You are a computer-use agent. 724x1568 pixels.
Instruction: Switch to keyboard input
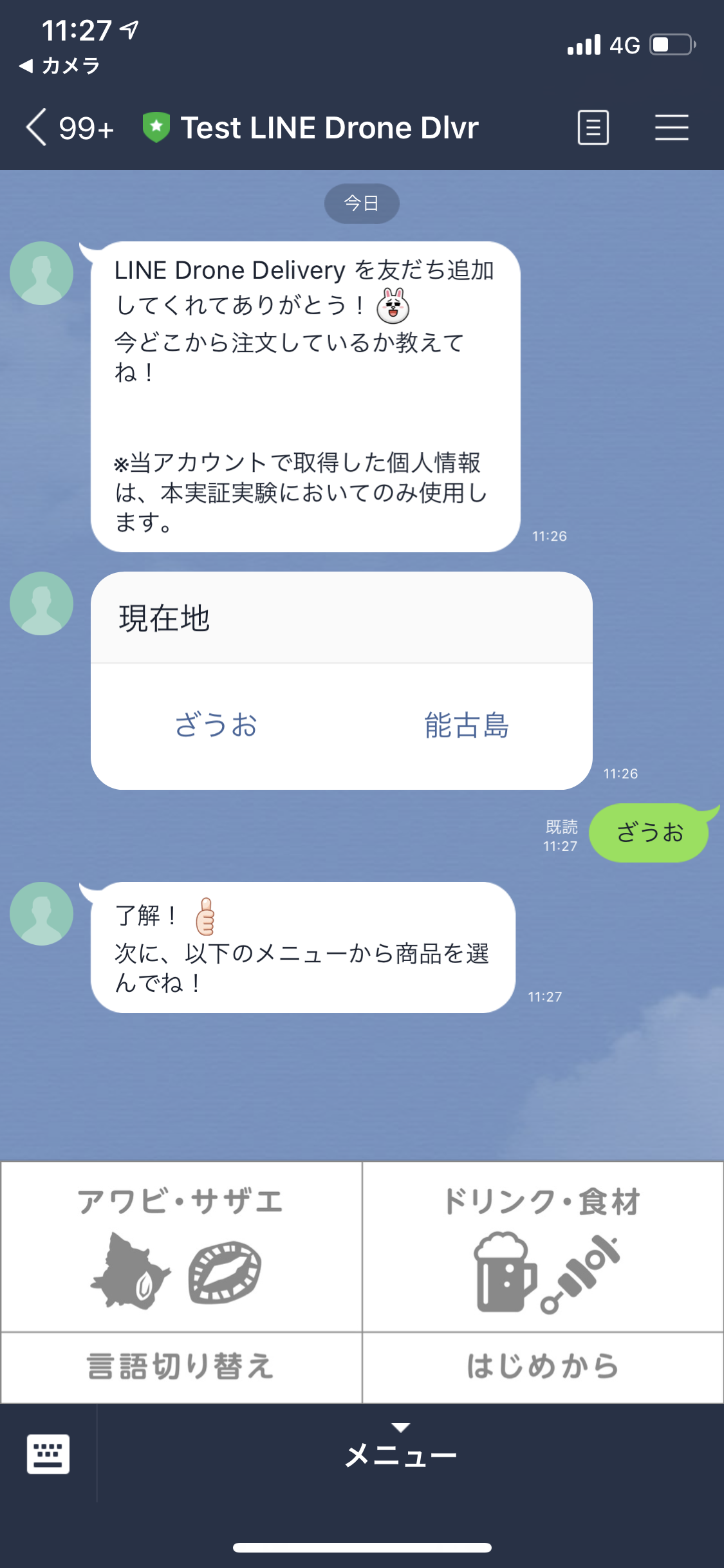click(48, 1453)
